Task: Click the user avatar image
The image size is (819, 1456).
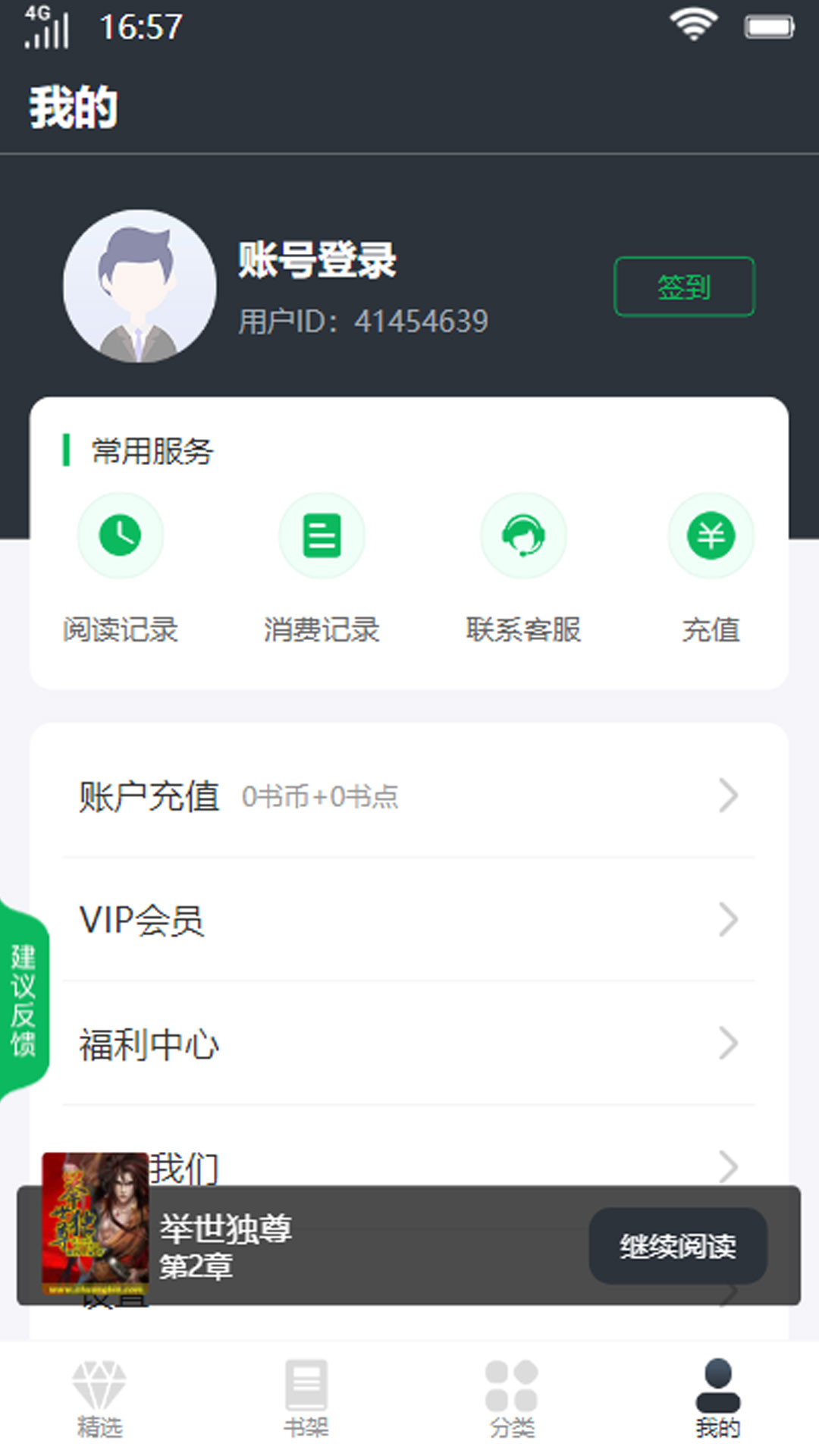Action: click(140, 287)
